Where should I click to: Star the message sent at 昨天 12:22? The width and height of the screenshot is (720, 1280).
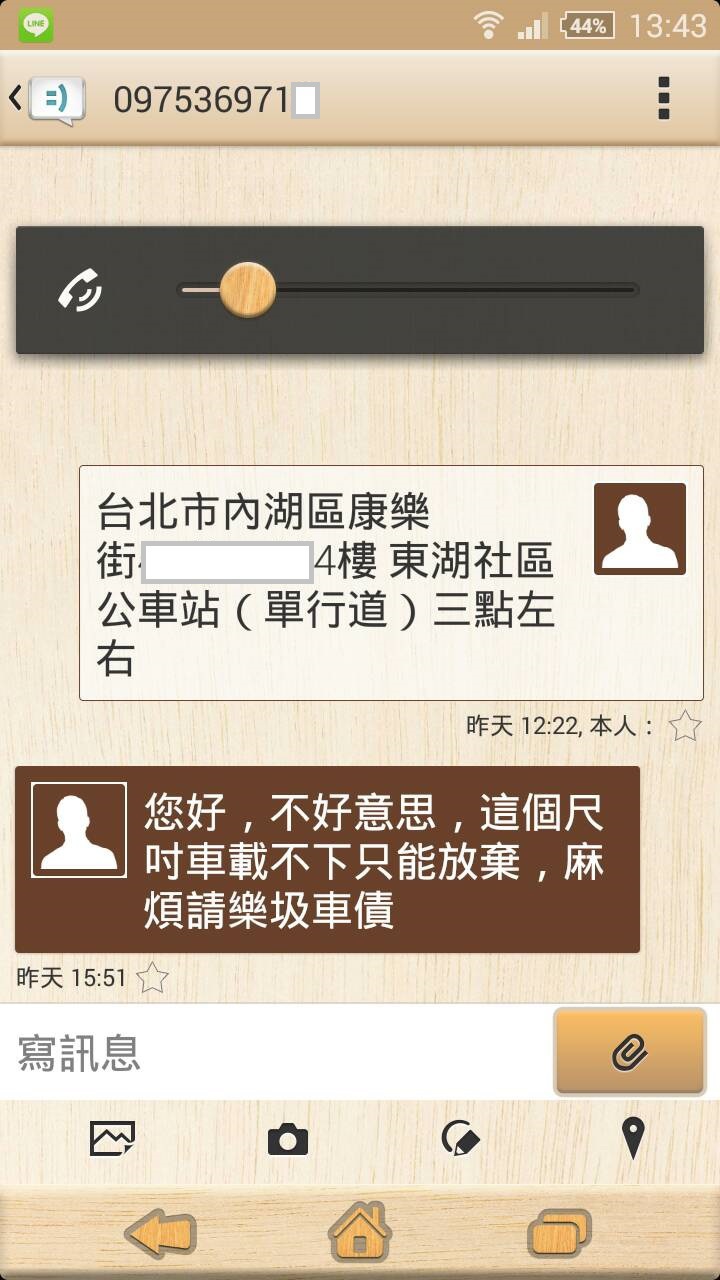click(x=684, y=726)
